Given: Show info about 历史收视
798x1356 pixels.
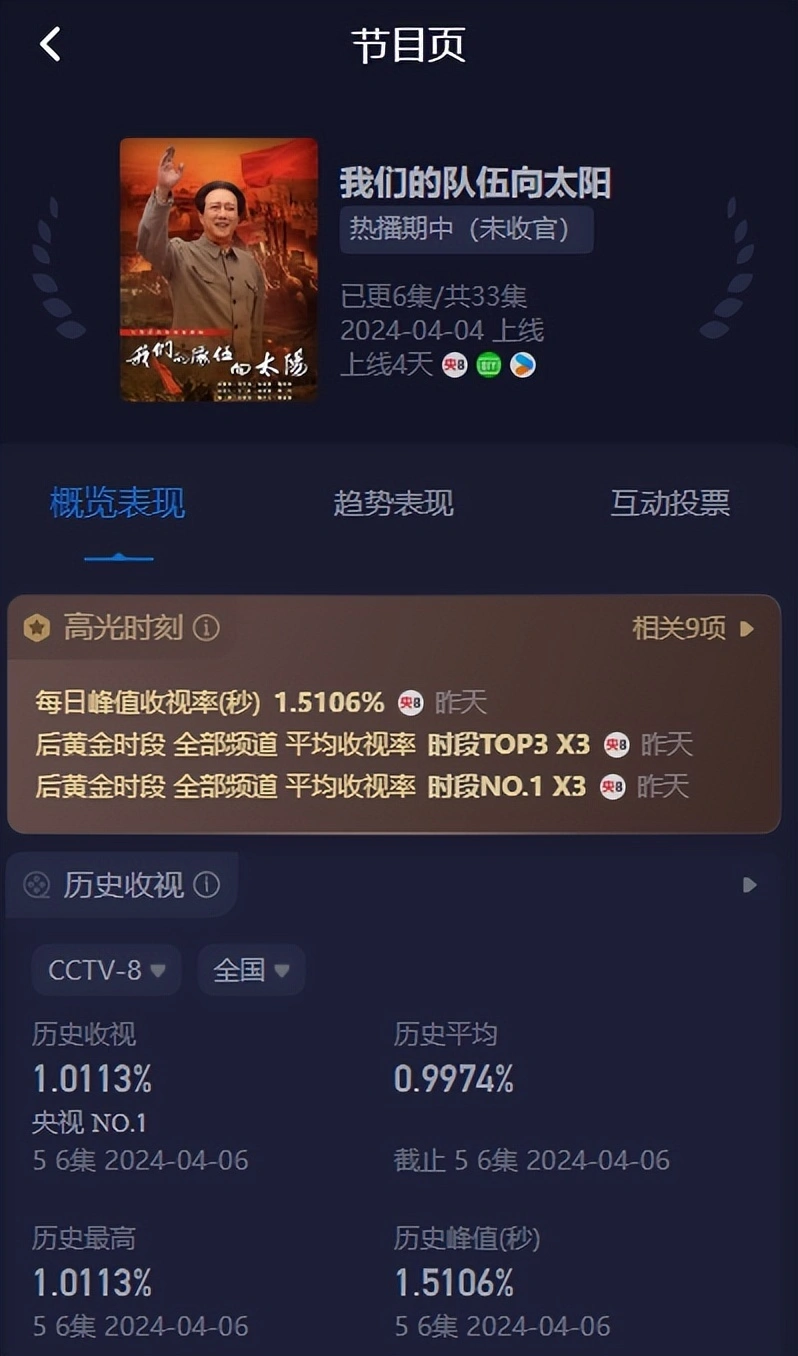Looking at the screenshot, I should [206, 885].
